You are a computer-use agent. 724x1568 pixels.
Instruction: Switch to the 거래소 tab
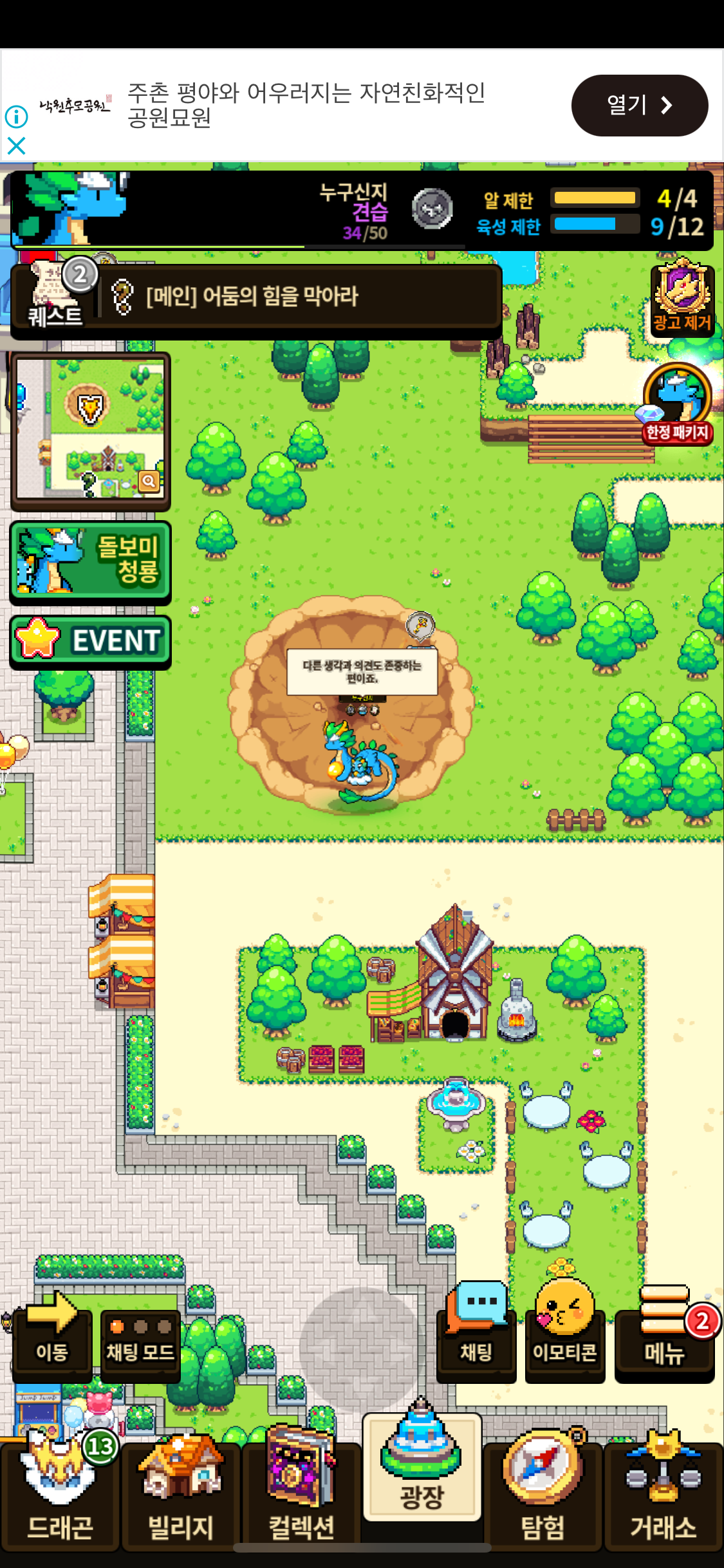point(664,1493)
